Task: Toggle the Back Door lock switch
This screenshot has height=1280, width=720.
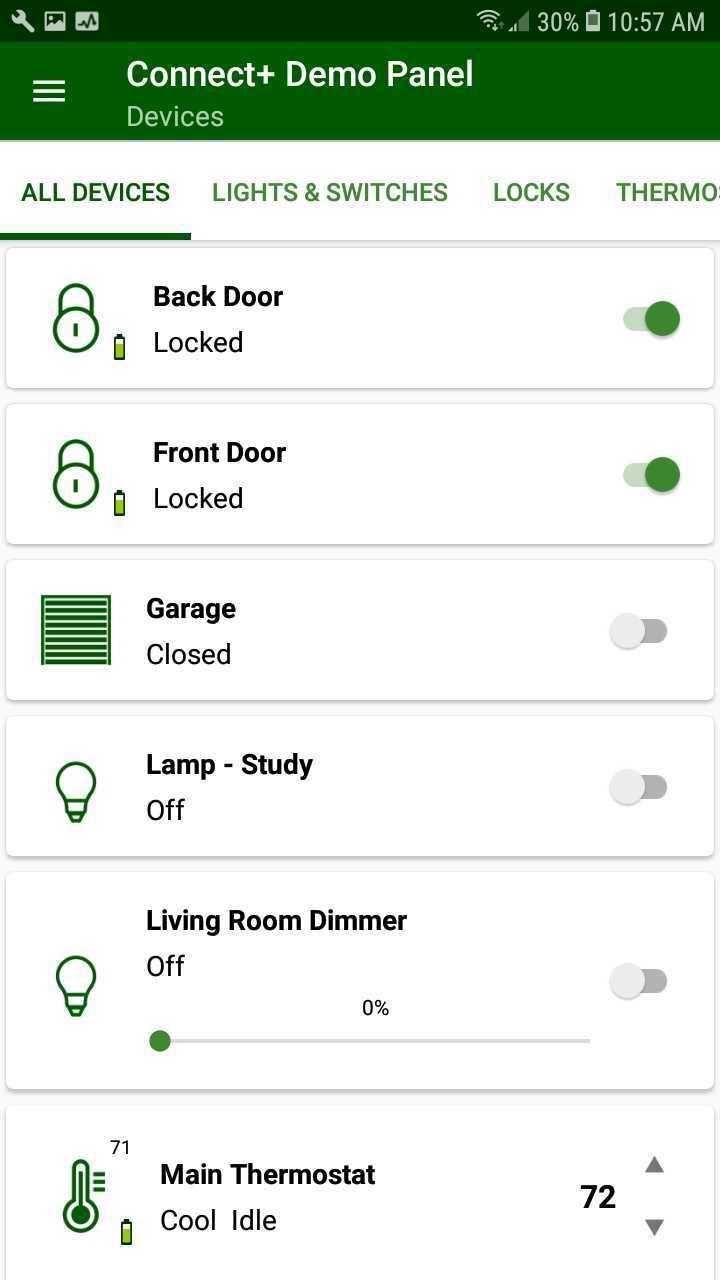Action: 652,319
